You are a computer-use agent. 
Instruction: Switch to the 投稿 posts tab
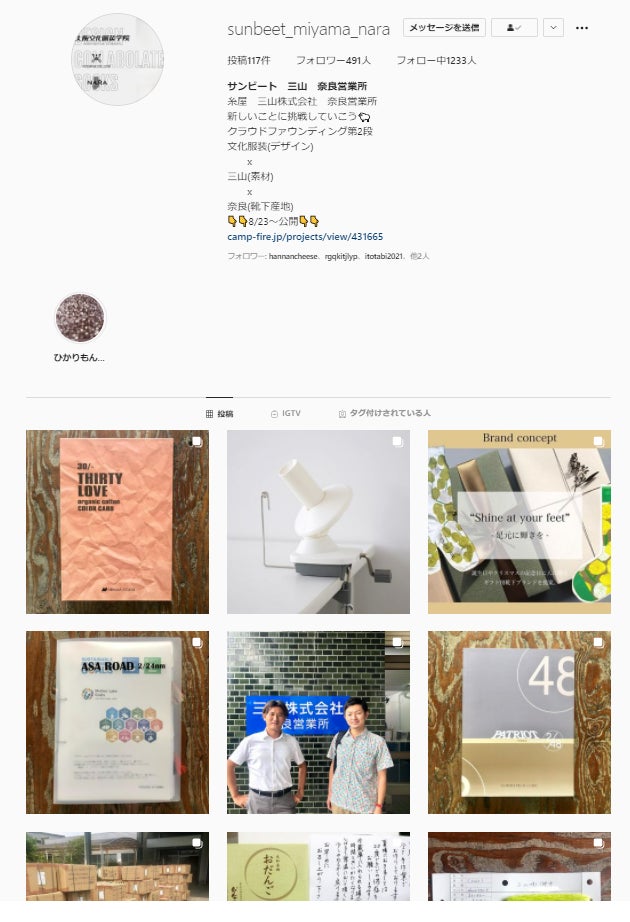point(220,413)
